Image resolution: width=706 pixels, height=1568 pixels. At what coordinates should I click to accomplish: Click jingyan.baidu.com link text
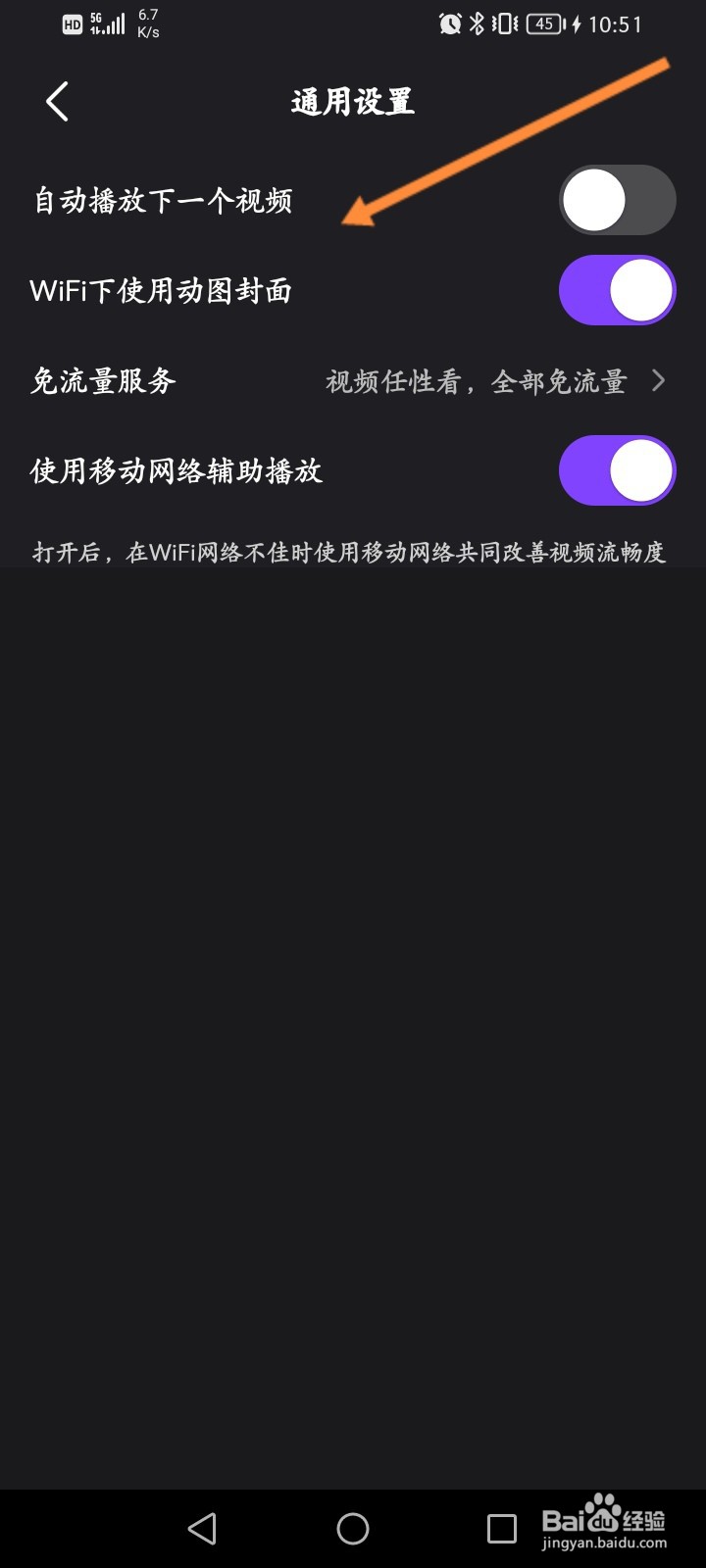606,1544
